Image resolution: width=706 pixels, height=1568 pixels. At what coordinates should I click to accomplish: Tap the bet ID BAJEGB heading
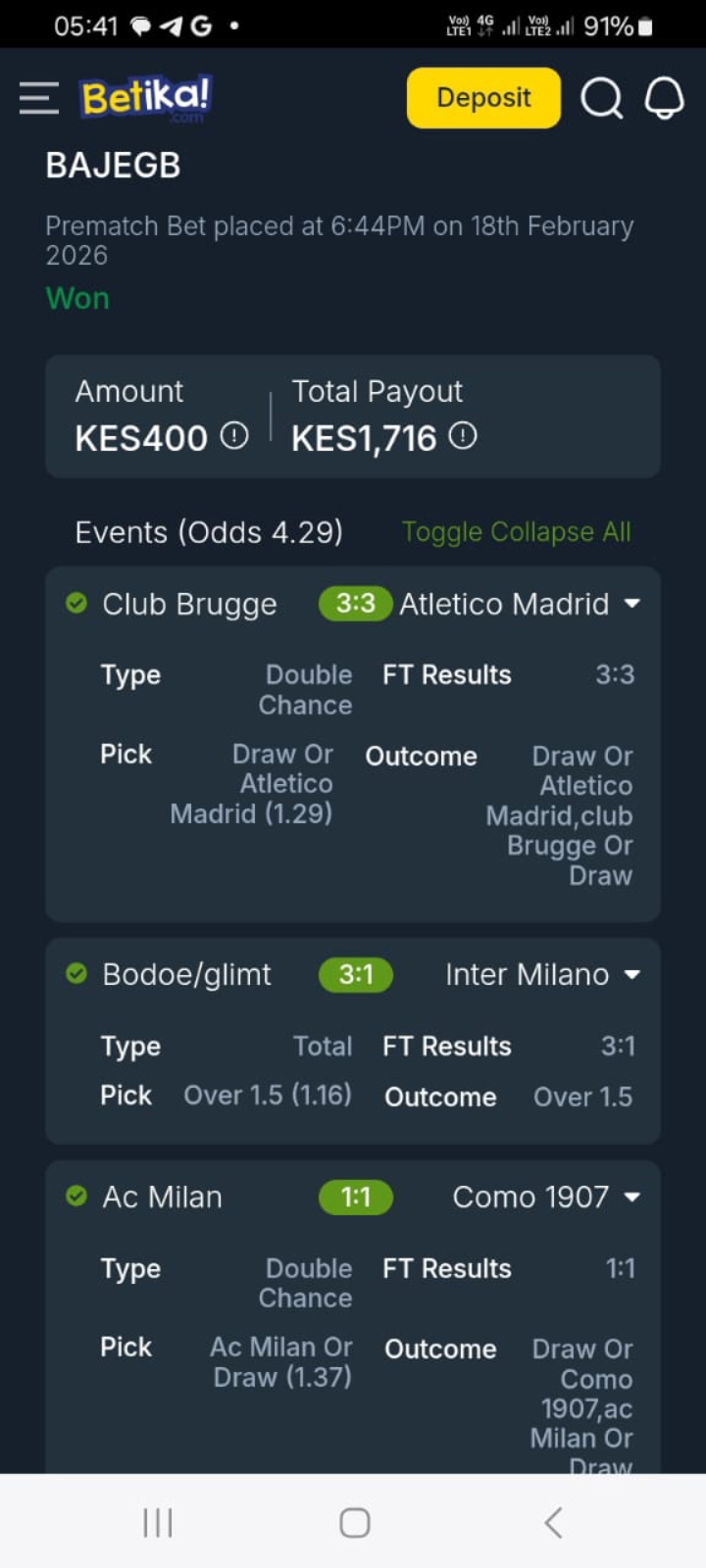point(113,165)
